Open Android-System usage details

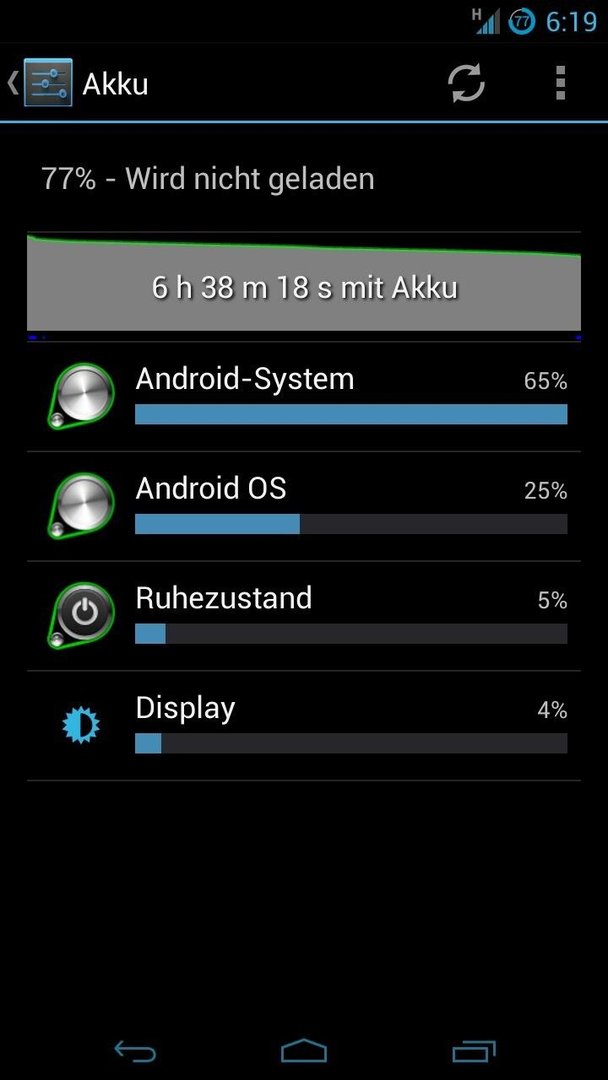tap(304, 397)
